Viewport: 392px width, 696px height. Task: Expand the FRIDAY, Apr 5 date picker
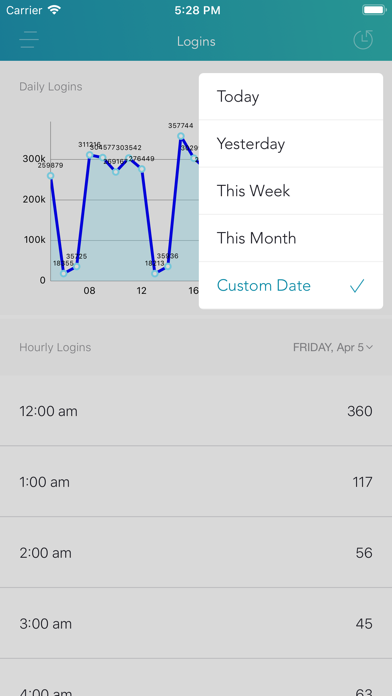pyautogui.click(x=333, y=347)
